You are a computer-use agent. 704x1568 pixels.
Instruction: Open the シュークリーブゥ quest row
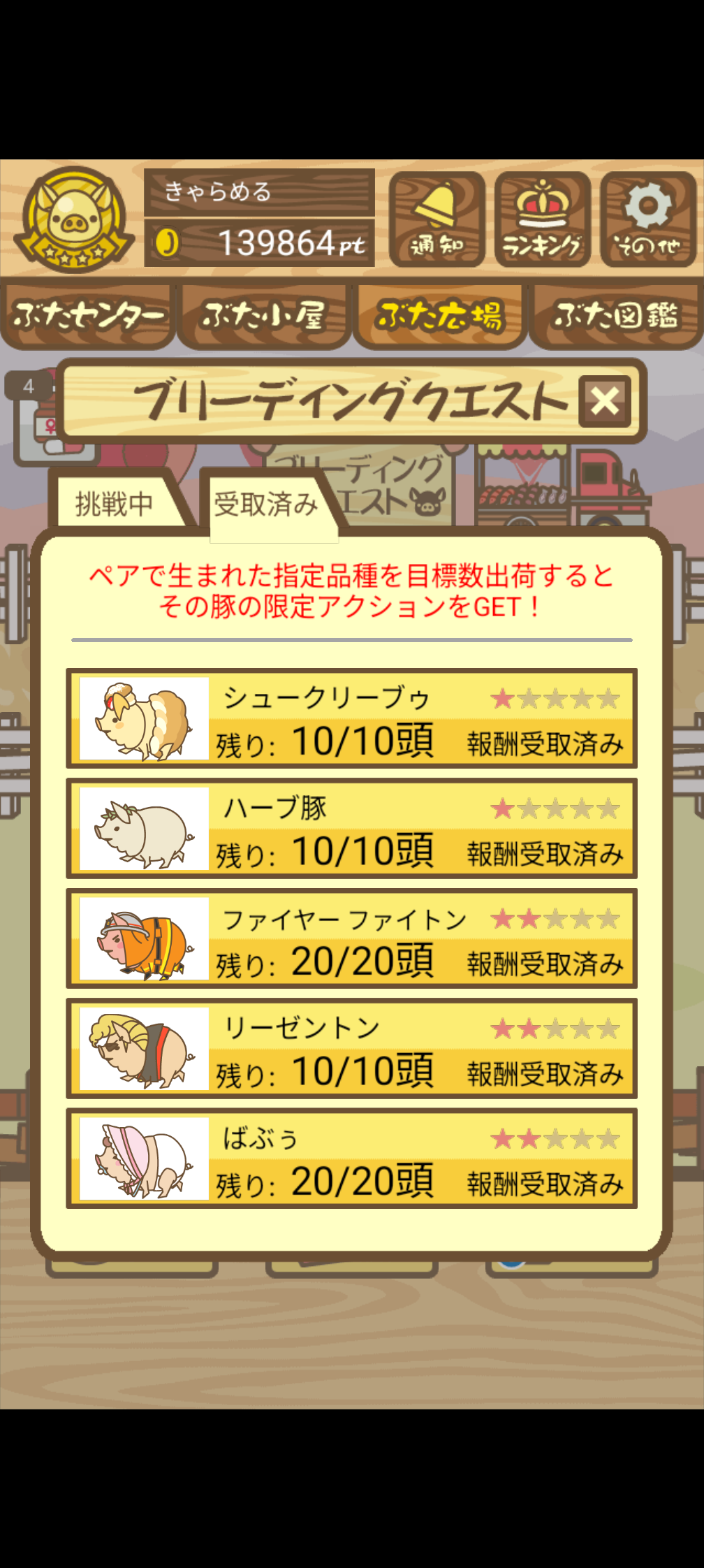click(352, 718)
